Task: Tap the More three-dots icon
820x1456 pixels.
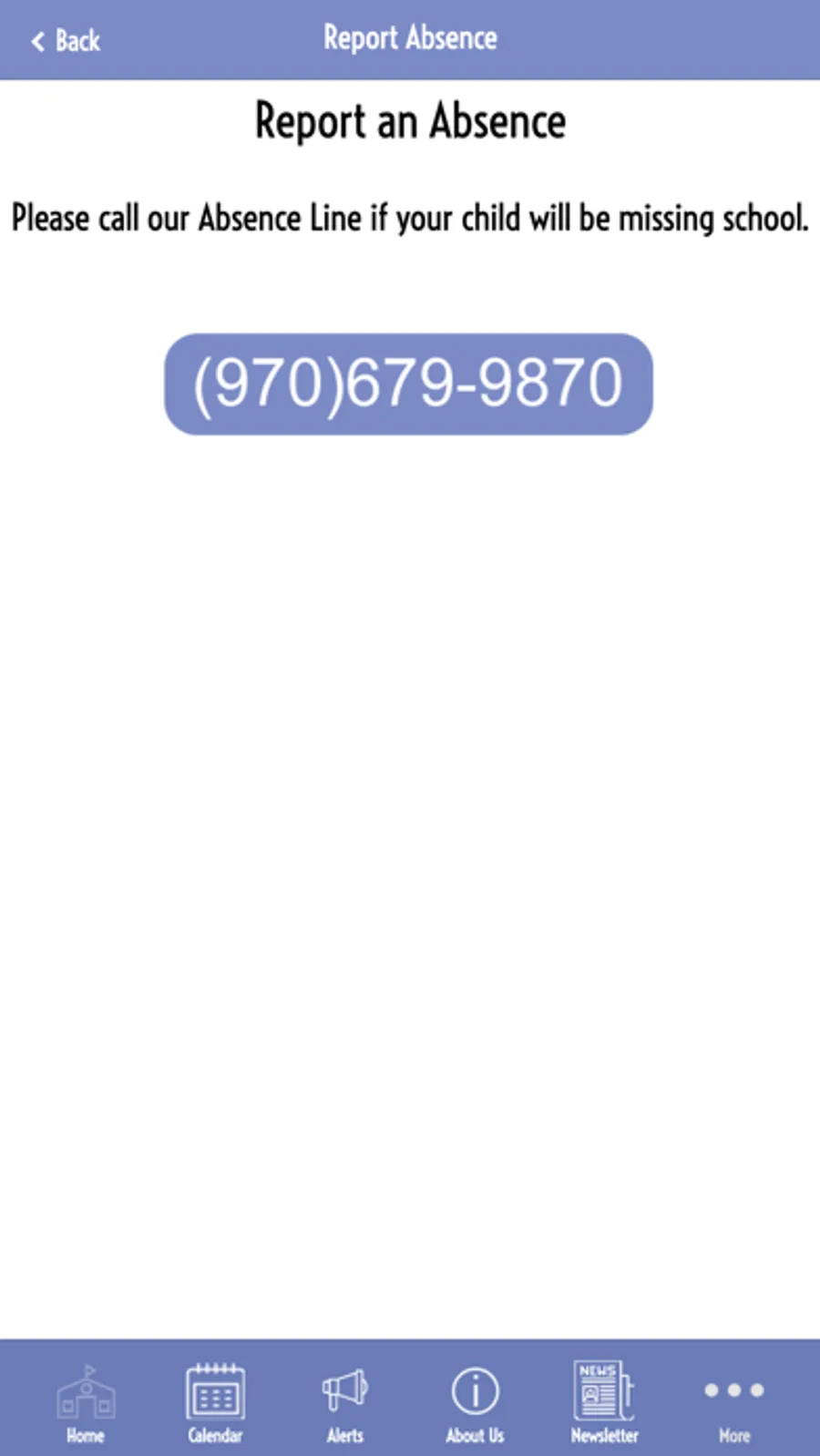Action: 733,1389
